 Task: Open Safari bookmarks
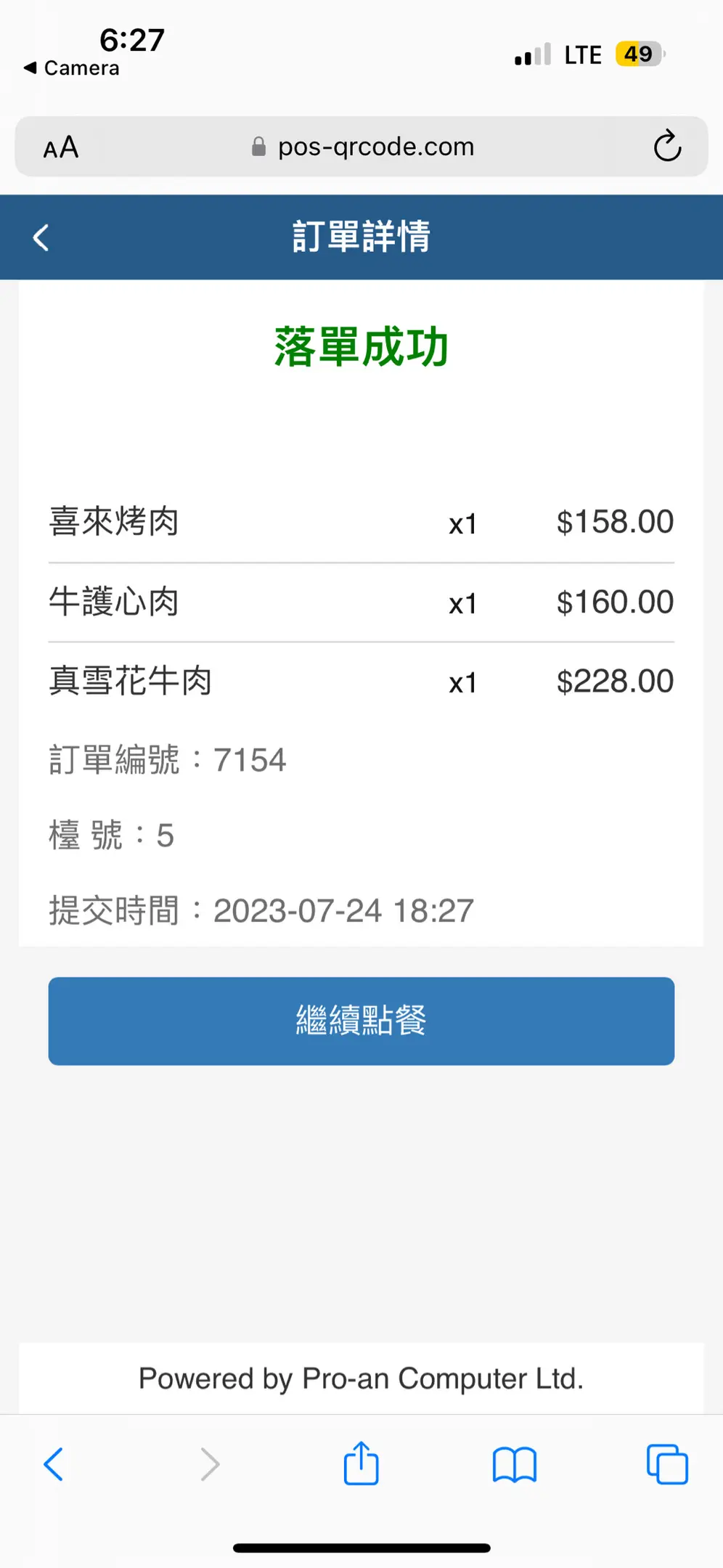point(514,1464)
